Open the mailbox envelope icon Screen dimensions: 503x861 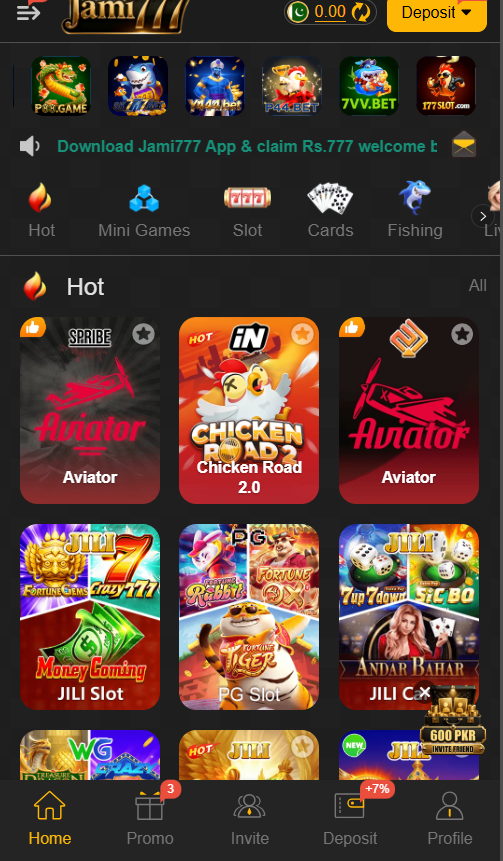click(x=463, y=146)
